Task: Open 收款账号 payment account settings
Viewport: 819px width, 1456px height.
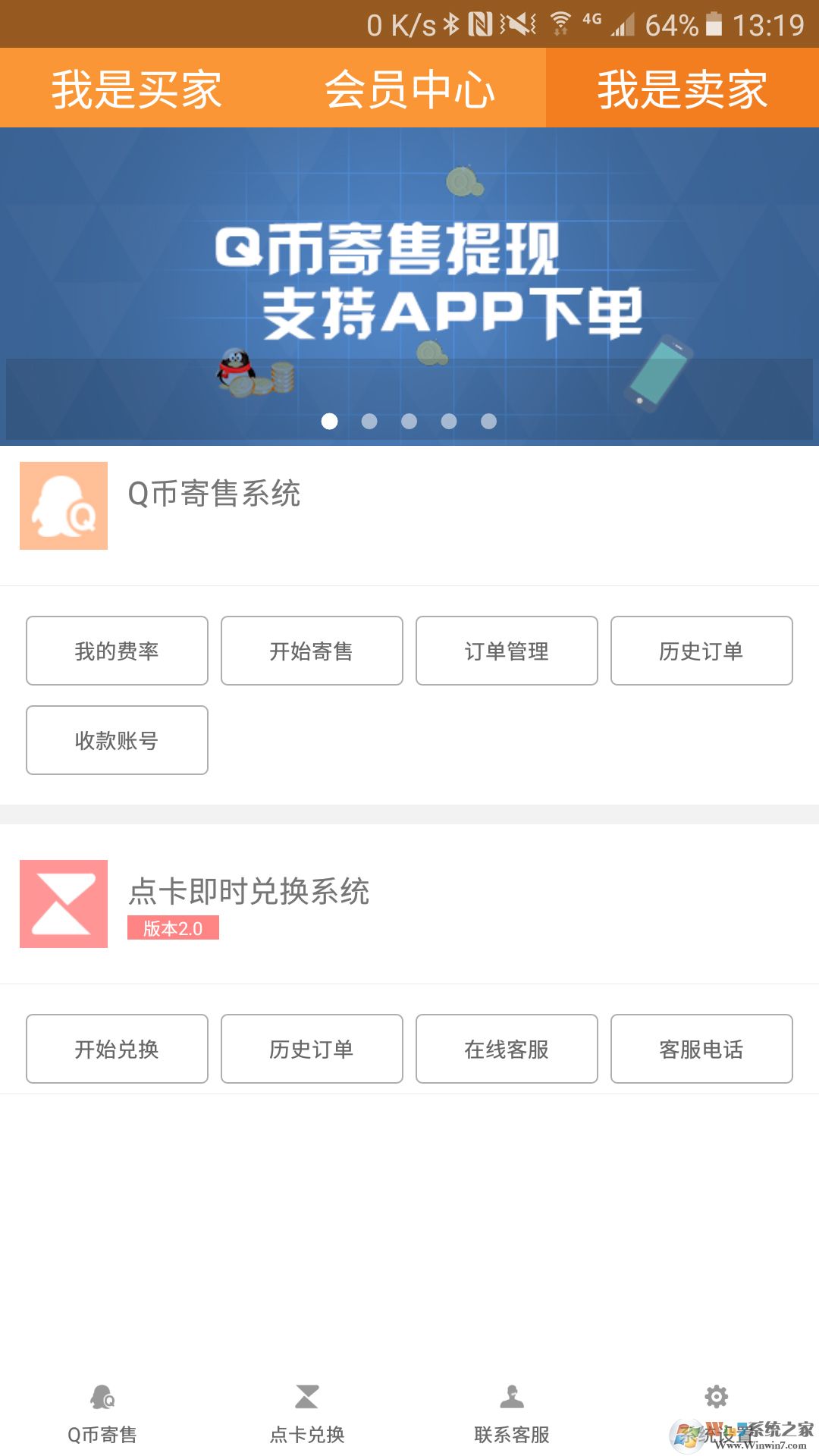Action: pos(117,739)
